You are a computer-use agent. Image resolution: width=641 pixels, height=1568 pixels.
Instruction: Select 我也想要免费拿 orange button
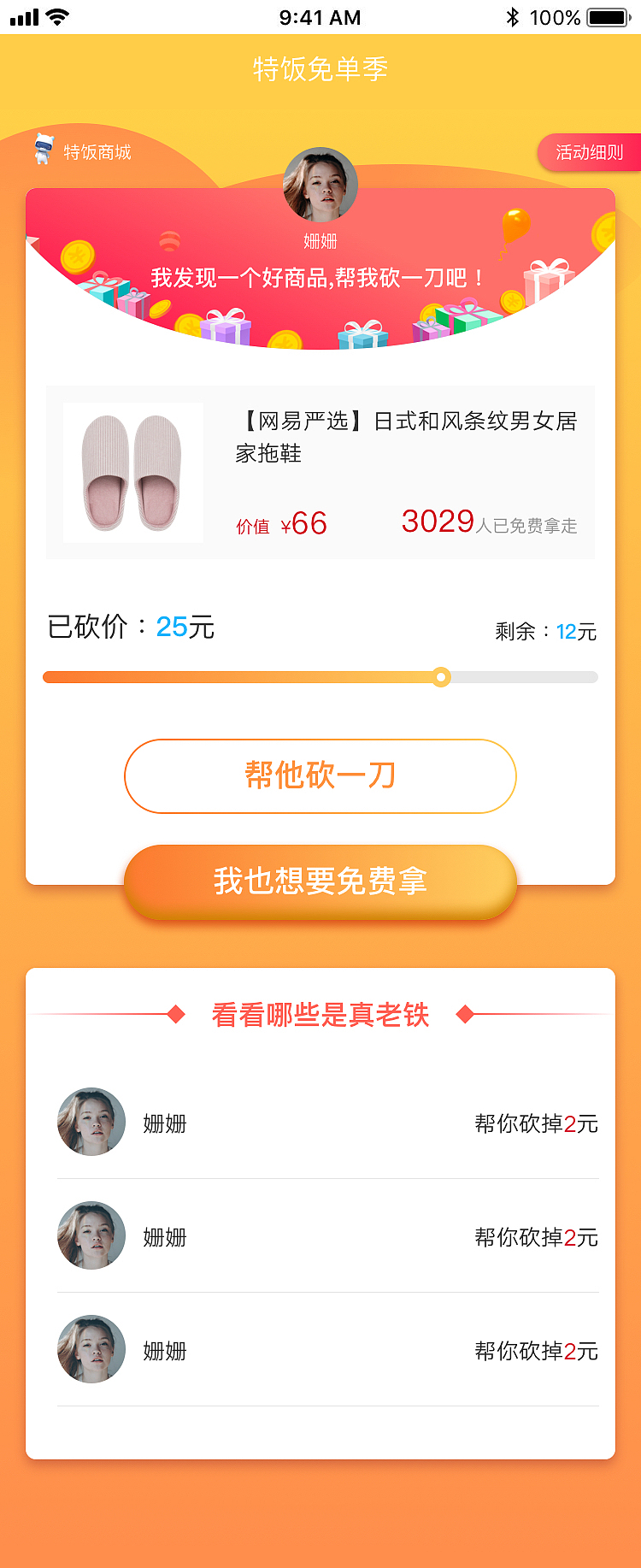pyautogui.click(x=320, y=880)
